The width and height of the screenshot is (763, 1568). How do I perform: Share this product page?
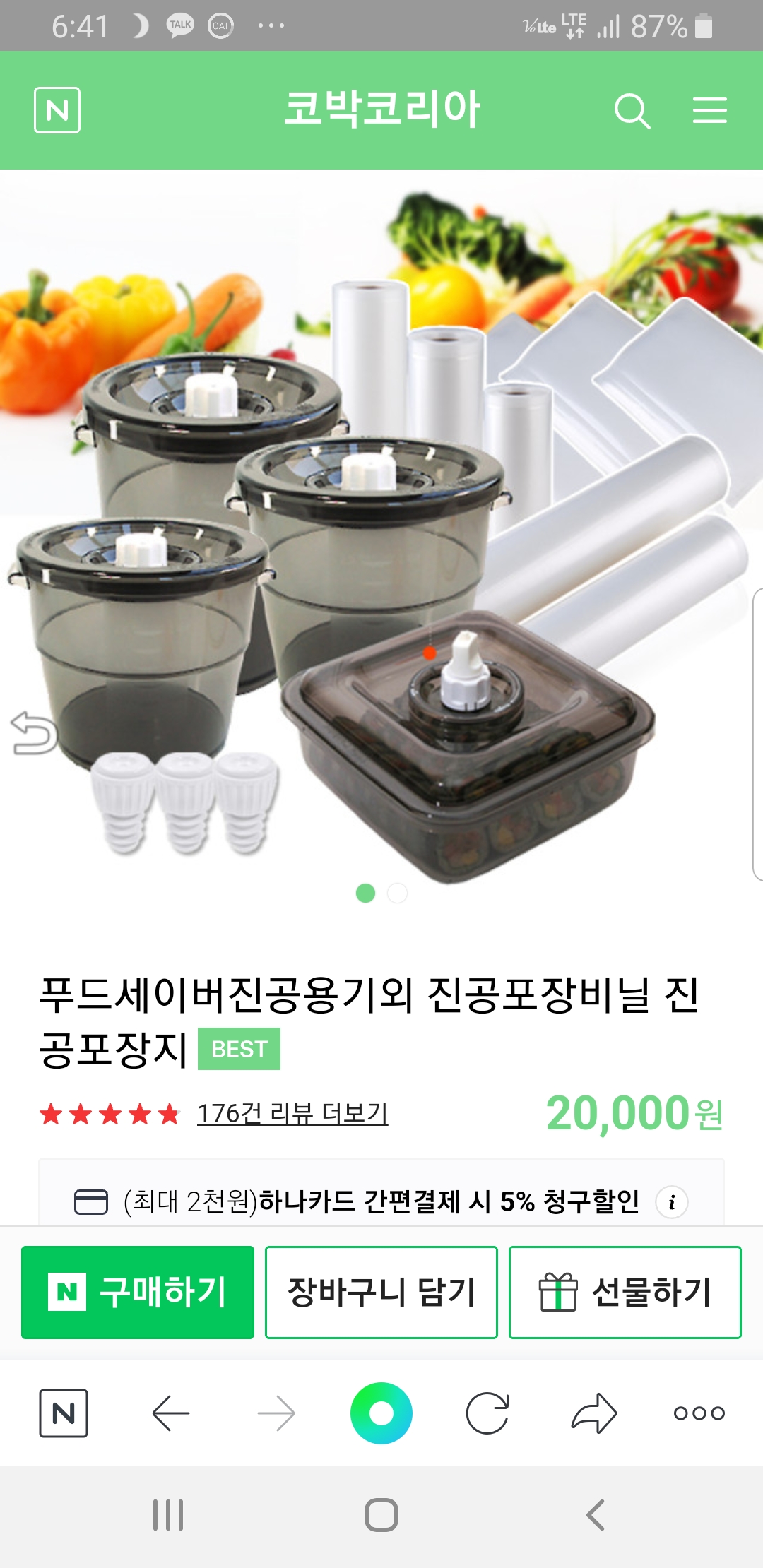594,1413
